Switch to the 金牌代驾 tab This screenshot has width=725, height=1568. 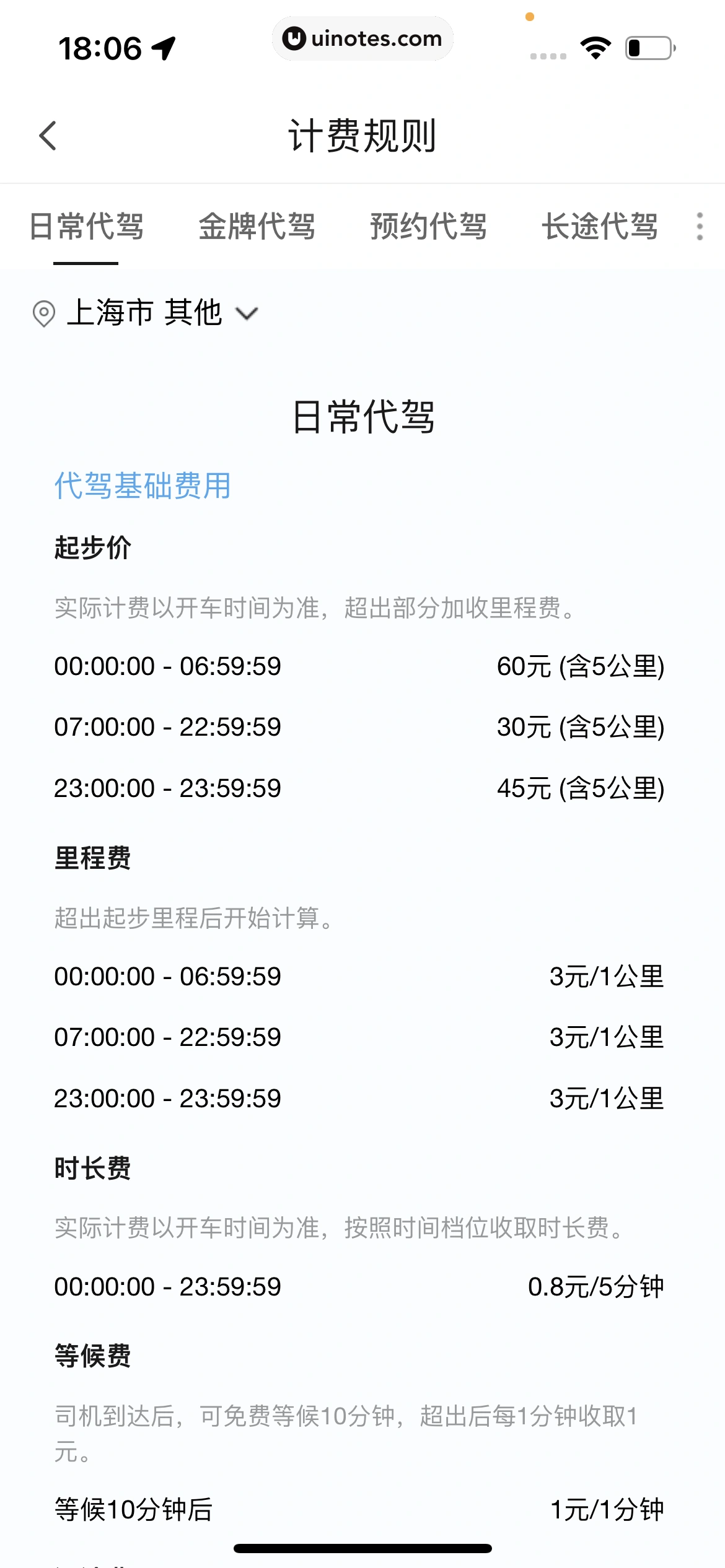[x=257, y=226]
